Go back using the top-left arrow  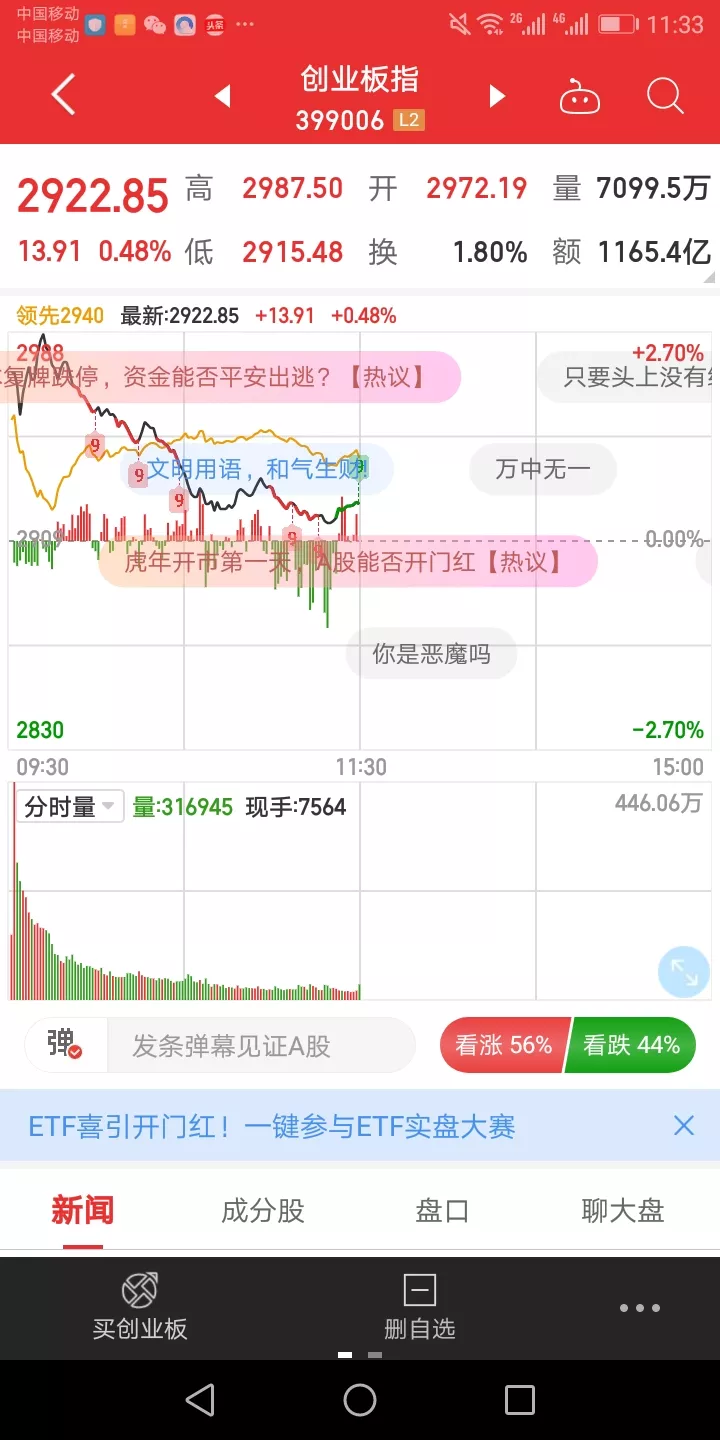[64, 97]
